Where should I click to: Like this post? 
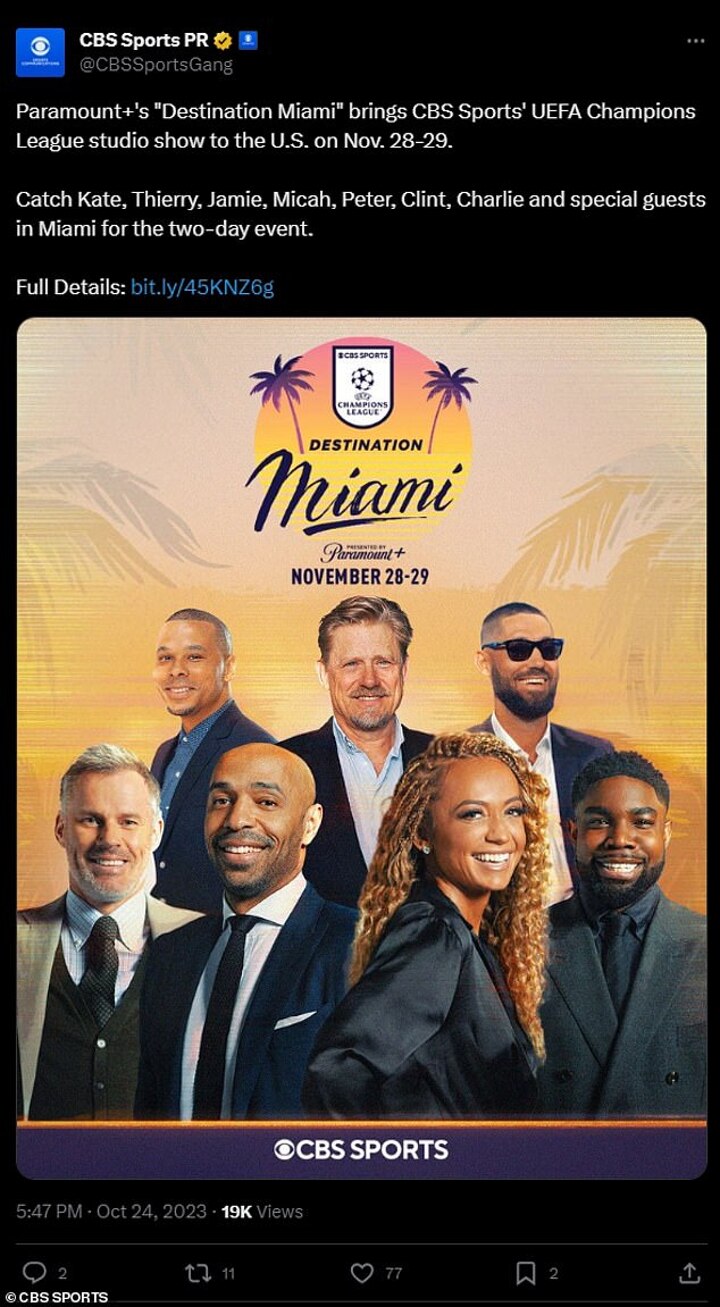(362, 1272)
